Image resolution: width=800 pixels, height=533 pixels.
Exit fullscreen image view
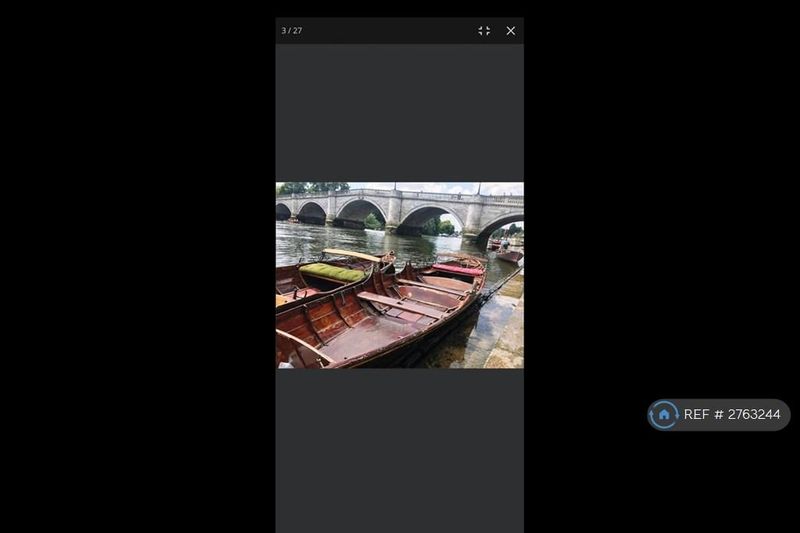tap(484, 31)
